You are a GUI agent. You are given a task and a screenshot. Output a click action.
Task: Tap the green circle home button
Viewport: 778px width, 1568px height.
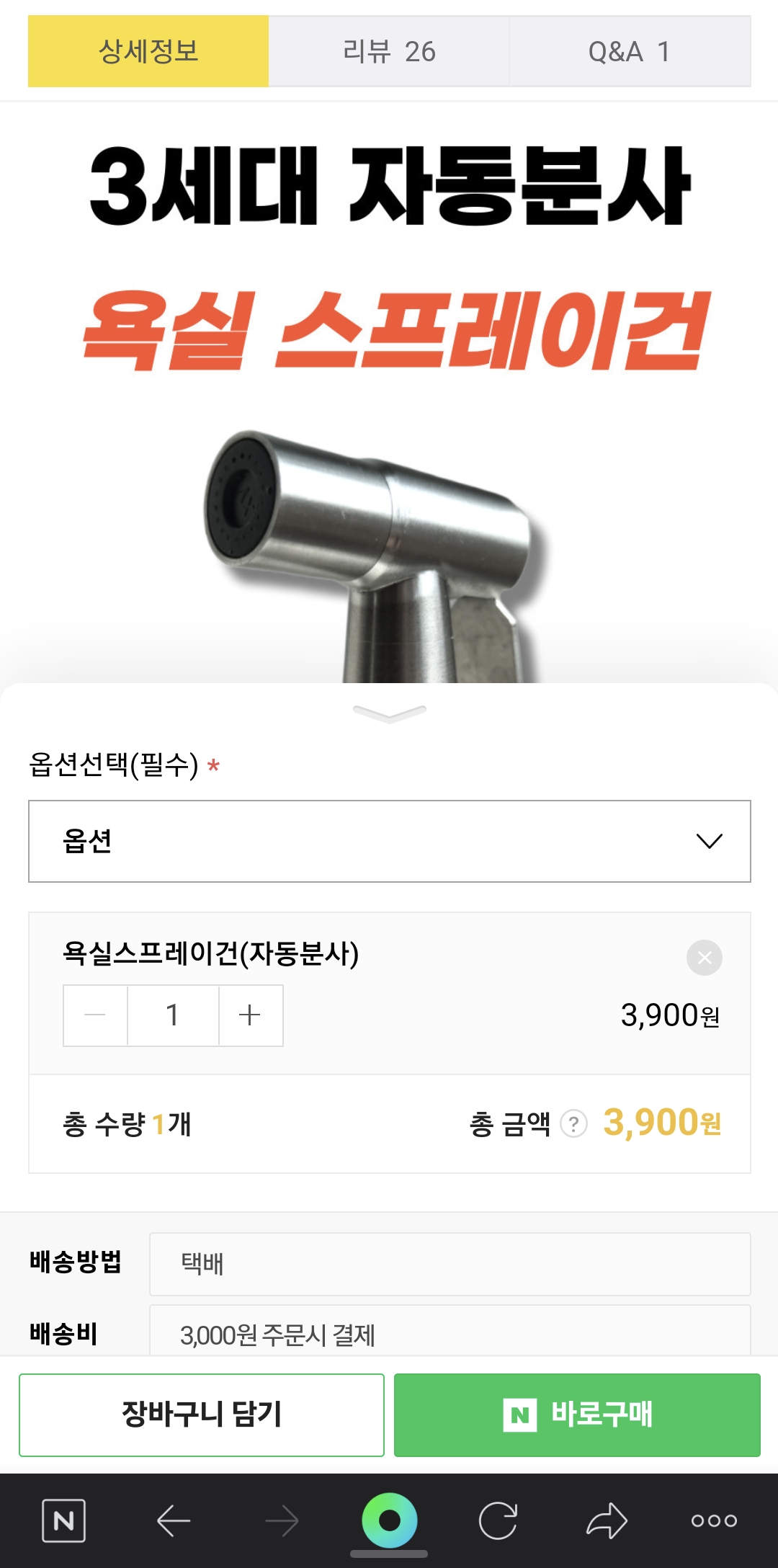tap(388, 1520)
